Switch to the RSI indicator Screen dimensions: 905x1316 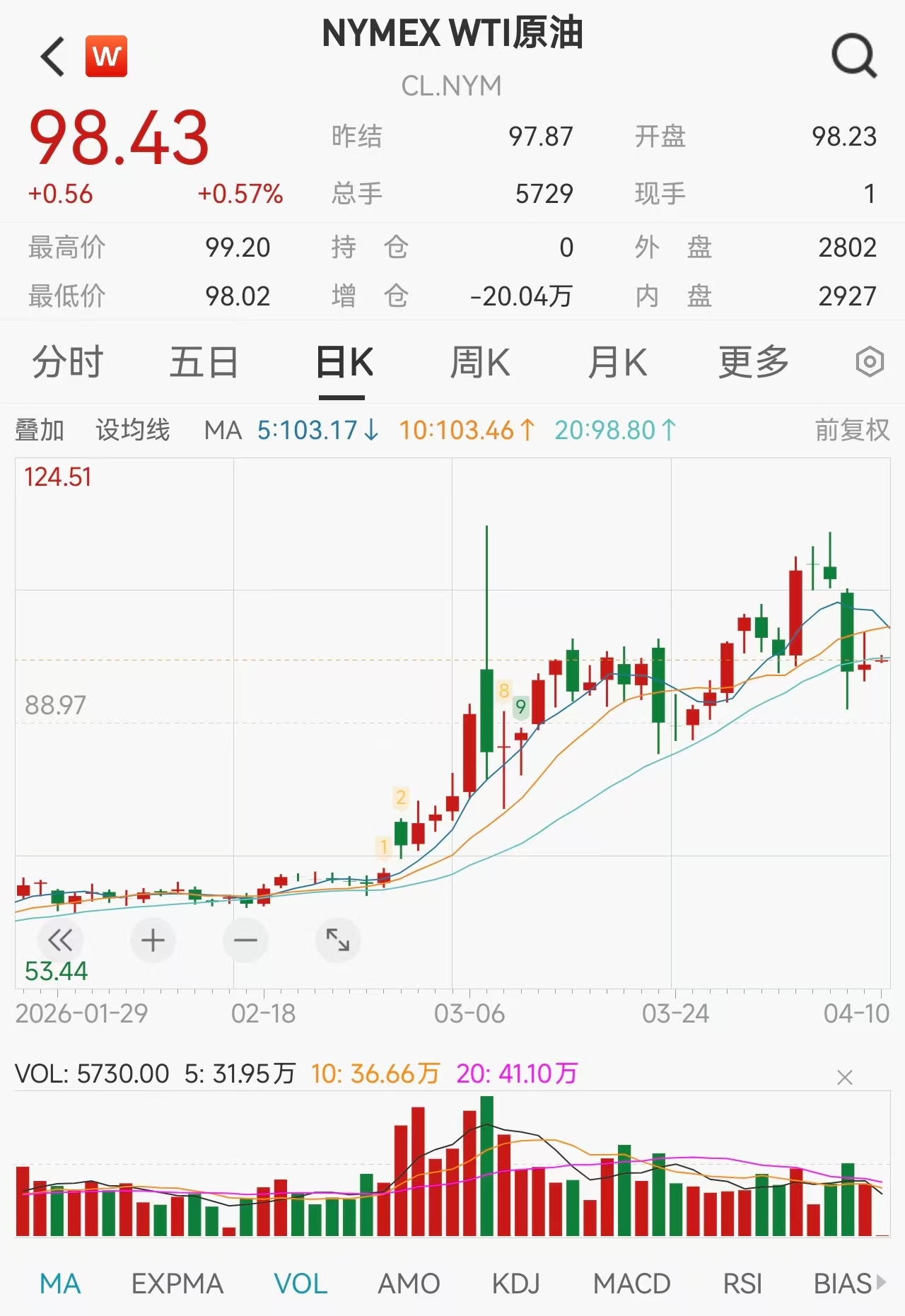coord(742,1283)
